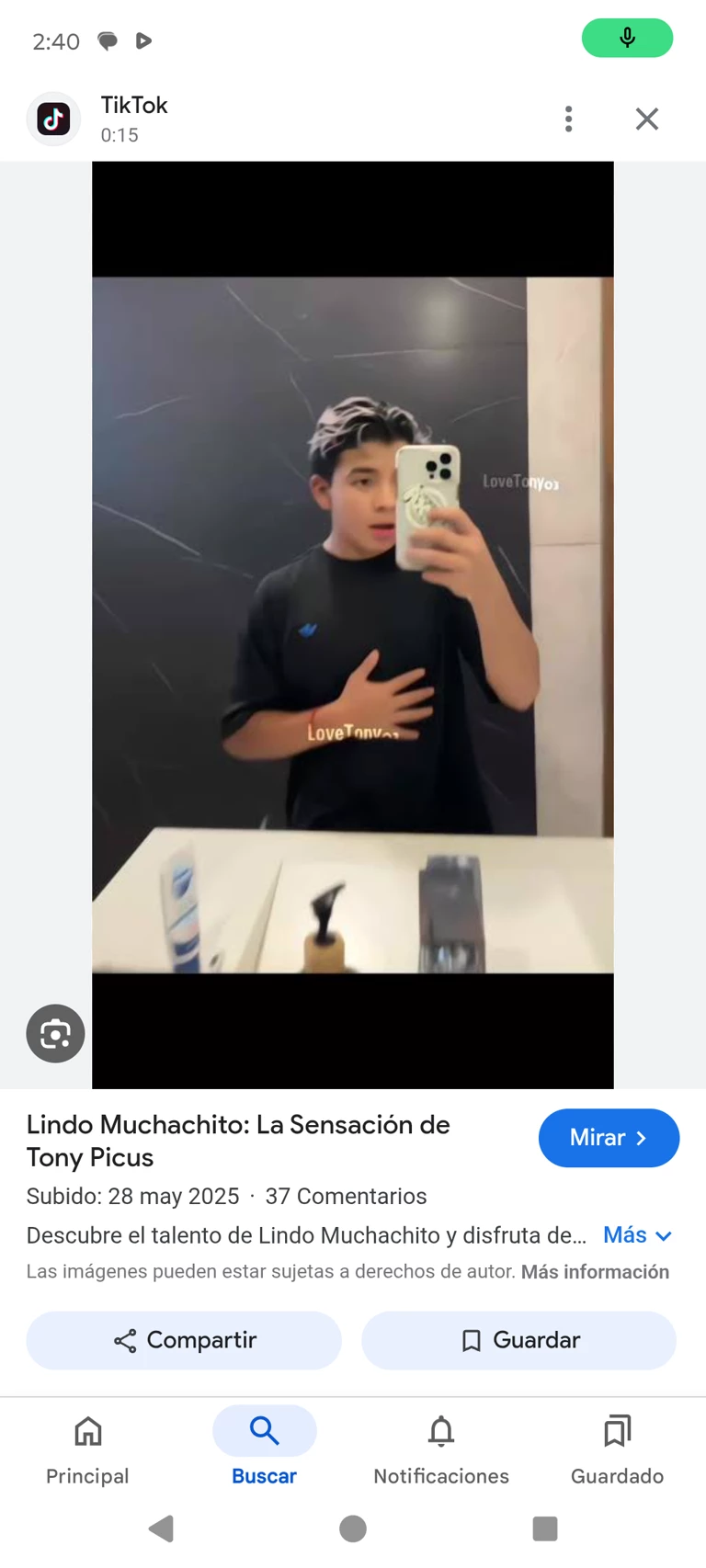
Task: Tap the Mirar button
Action: point(609,1138)
